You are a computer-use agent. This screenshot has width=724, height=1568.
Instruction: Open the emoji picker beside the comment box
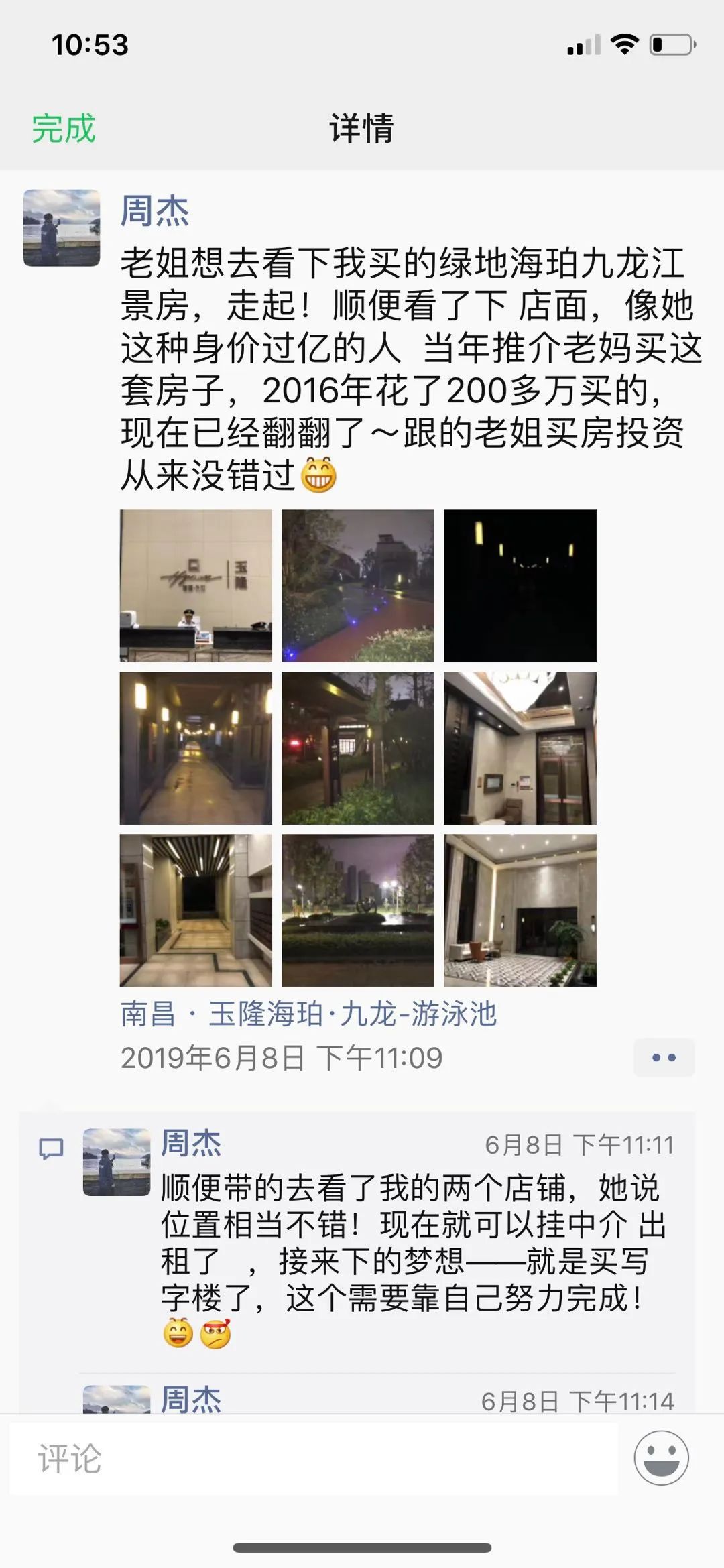point(661,1457)
